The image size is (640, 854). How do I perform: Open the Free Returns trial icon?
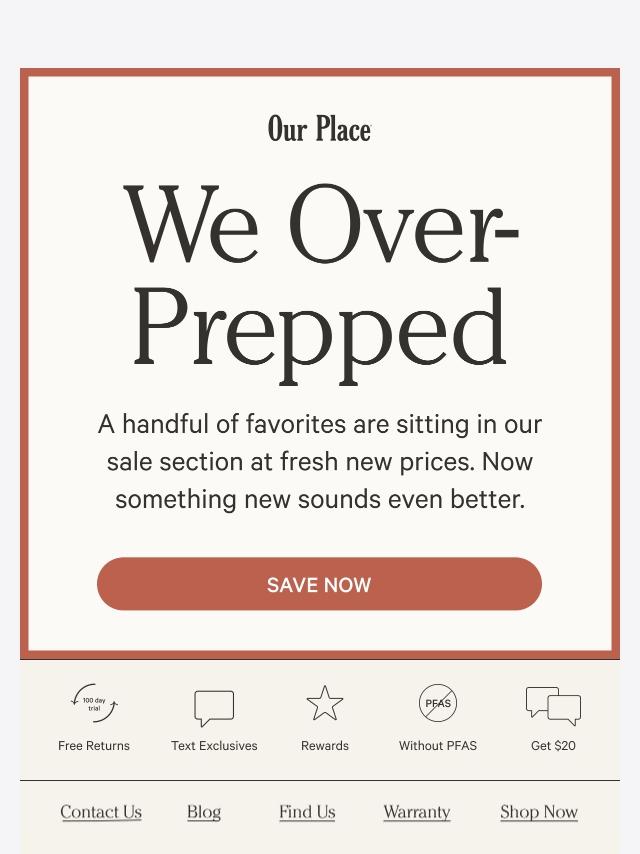[94, 704]
